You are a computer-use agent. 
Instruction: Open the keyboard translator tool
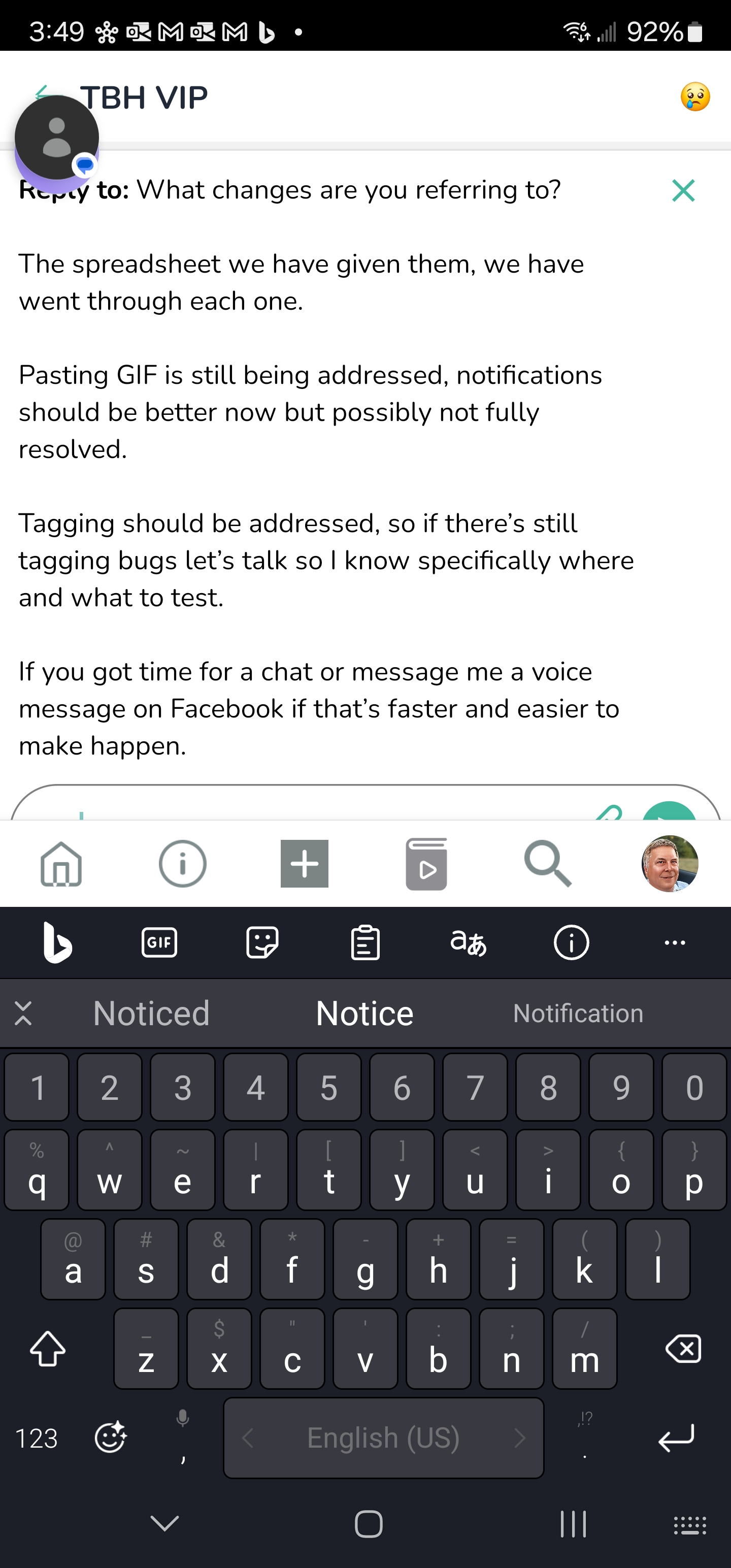(x=468, y=943)
